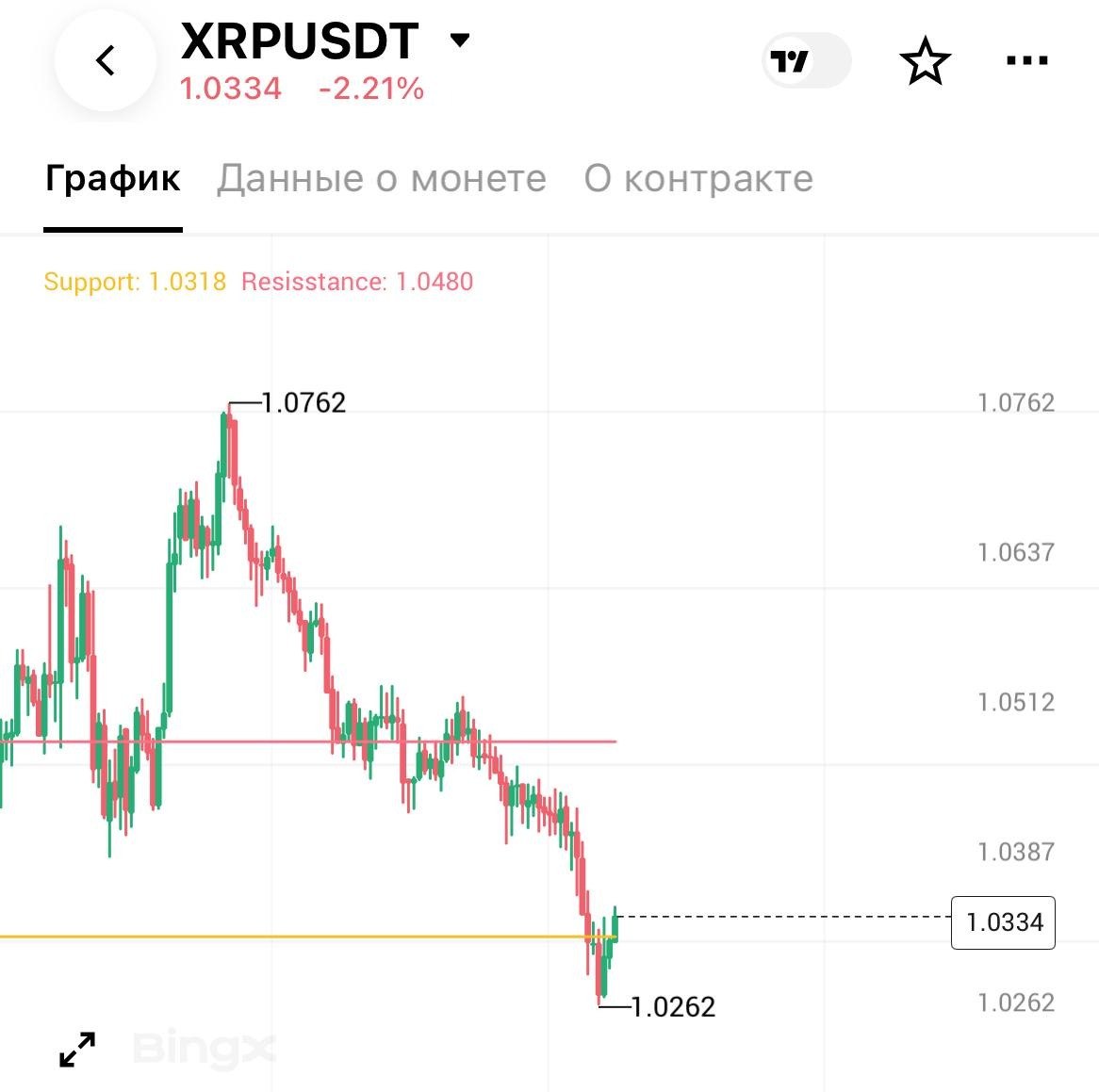
Task: Toggle the TradingView chart switch
Action: click(807, 60)
